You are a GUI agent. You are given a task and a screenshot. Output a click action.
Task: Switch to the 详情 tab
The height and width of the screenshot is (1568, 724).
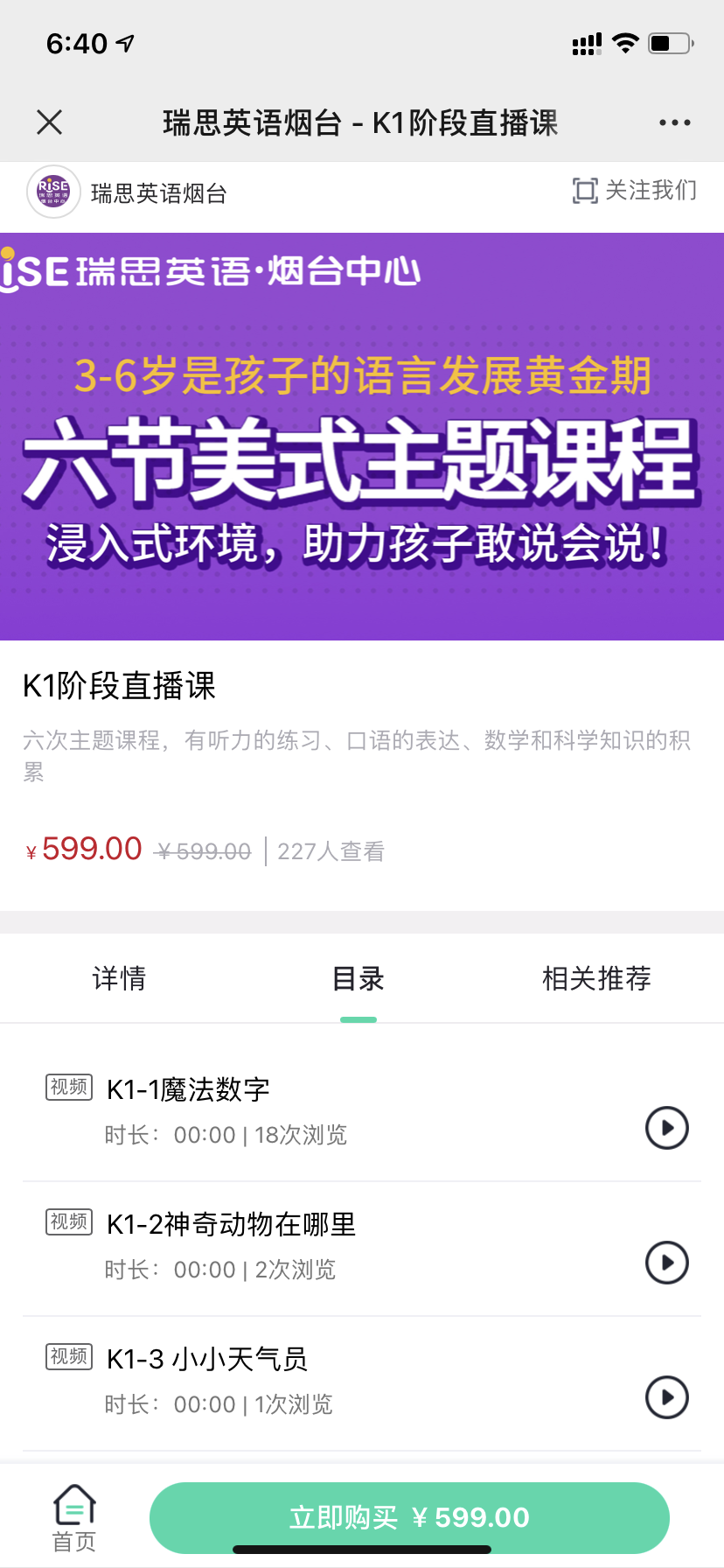coord(119,978)
